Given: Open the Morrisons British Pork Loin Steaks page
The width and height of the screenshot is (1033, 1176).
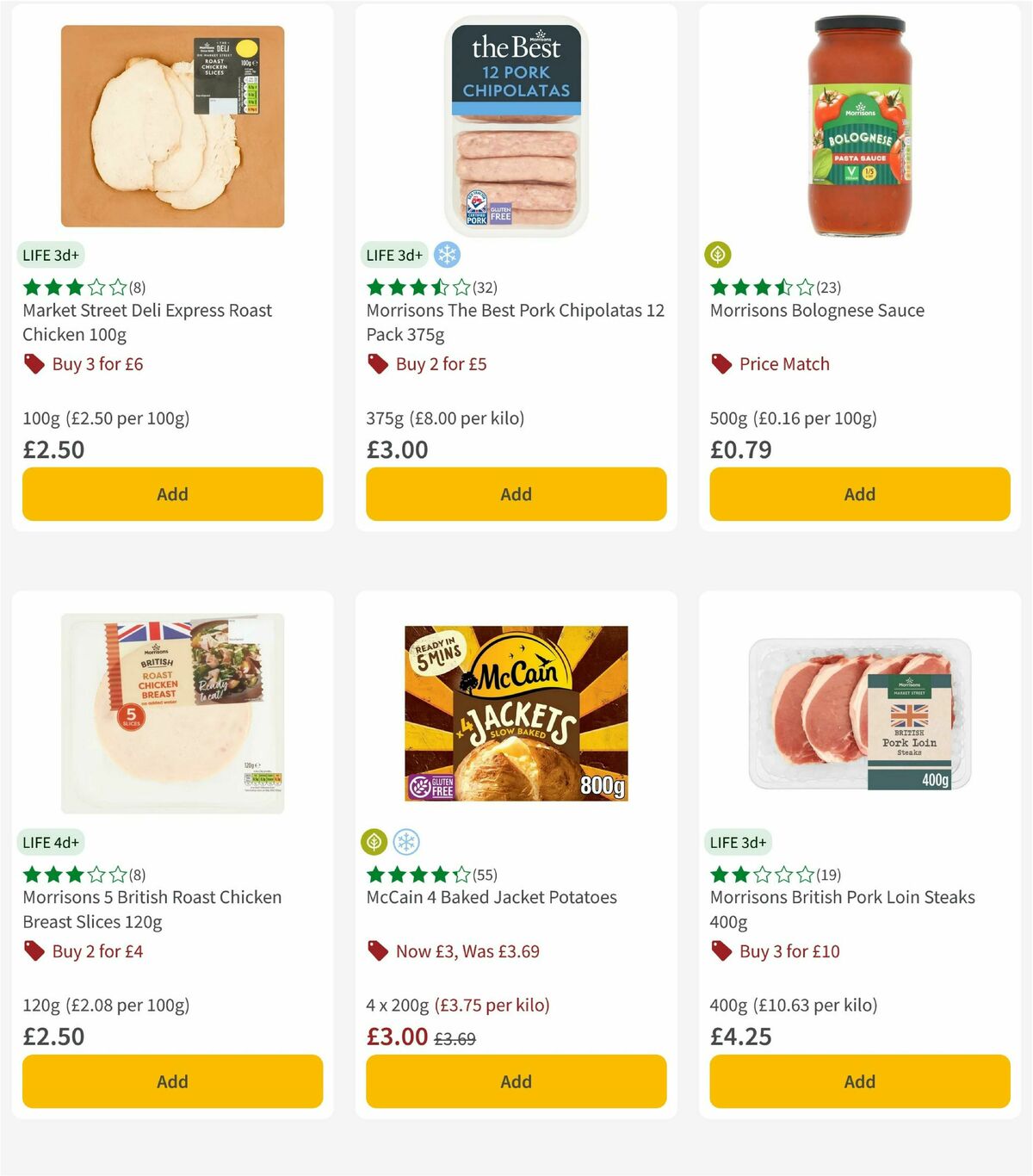Looking at the screenshot, I should click(x=842, y=909).
